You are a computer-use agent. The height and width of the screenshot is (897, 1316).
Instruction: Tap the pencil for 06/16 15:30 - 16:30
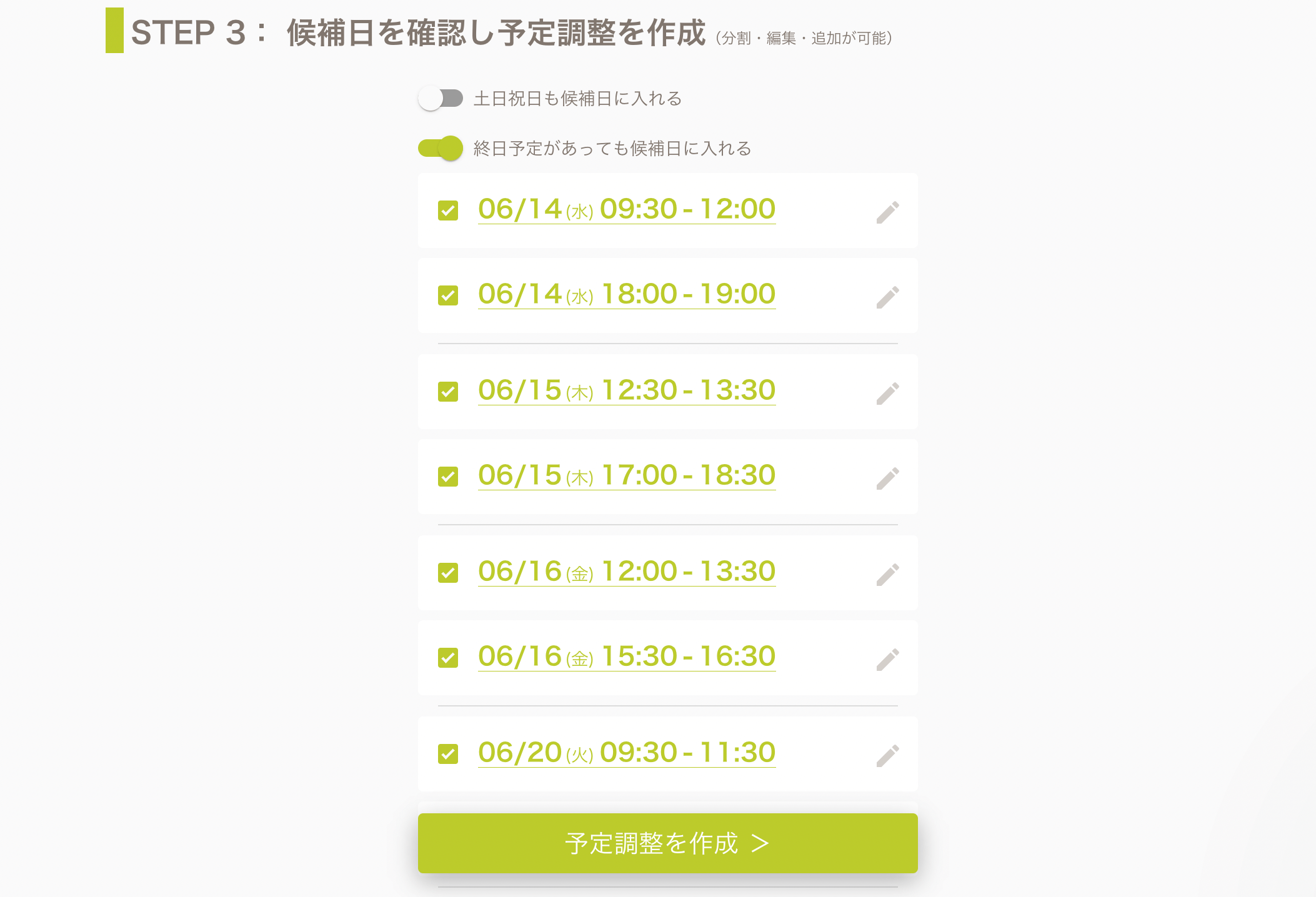(x=887, y=660)
